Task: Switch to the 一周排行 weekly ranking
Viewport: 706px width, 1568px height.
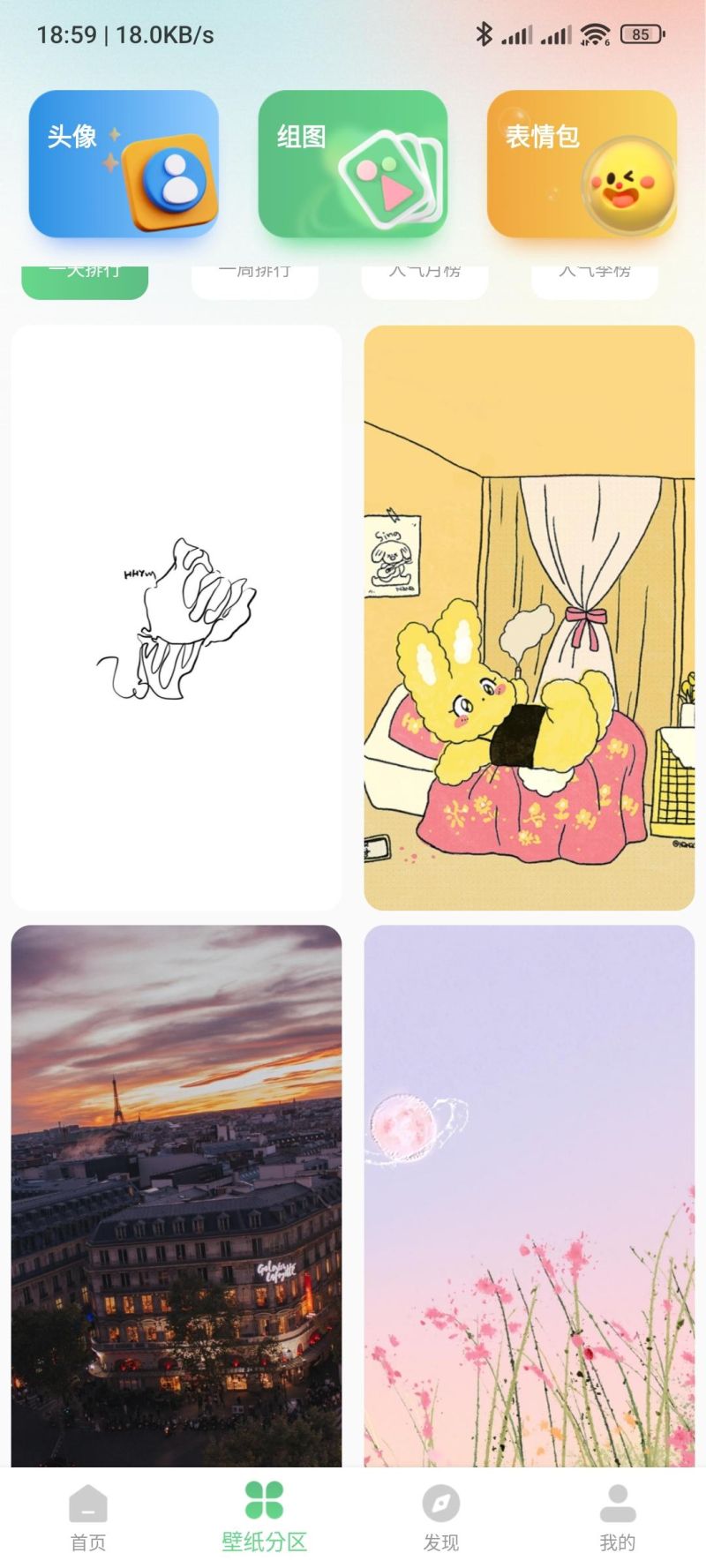Action: [x=255, y=282]
